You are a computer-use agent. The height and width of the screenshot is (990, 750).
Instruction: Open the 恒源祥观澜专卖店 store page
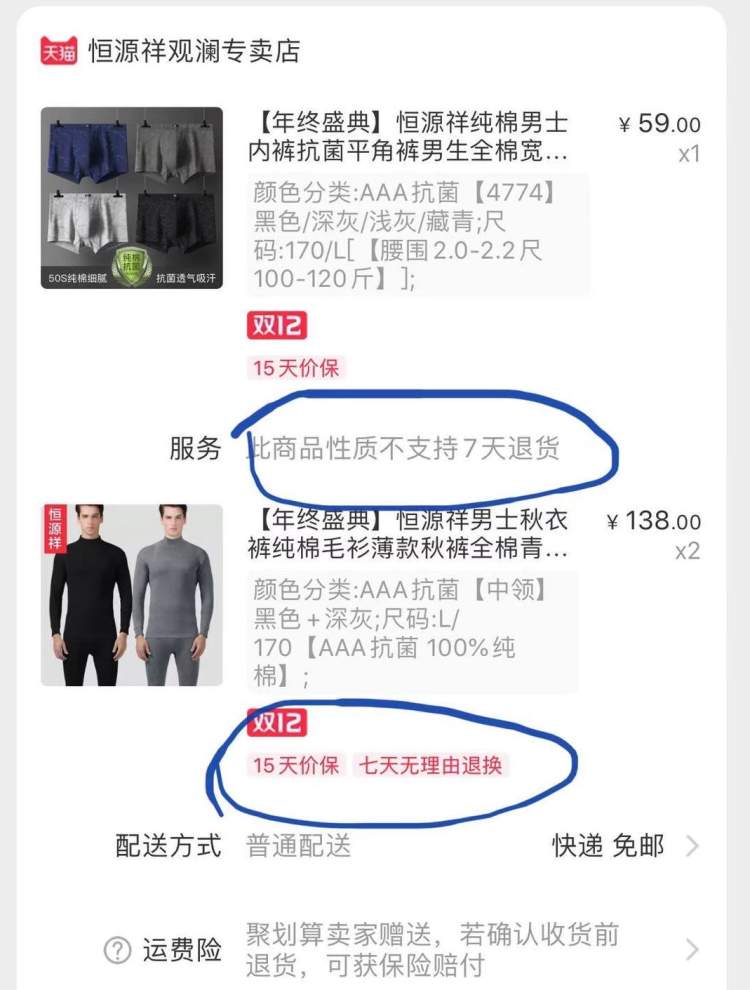click(x=194, y=51)
